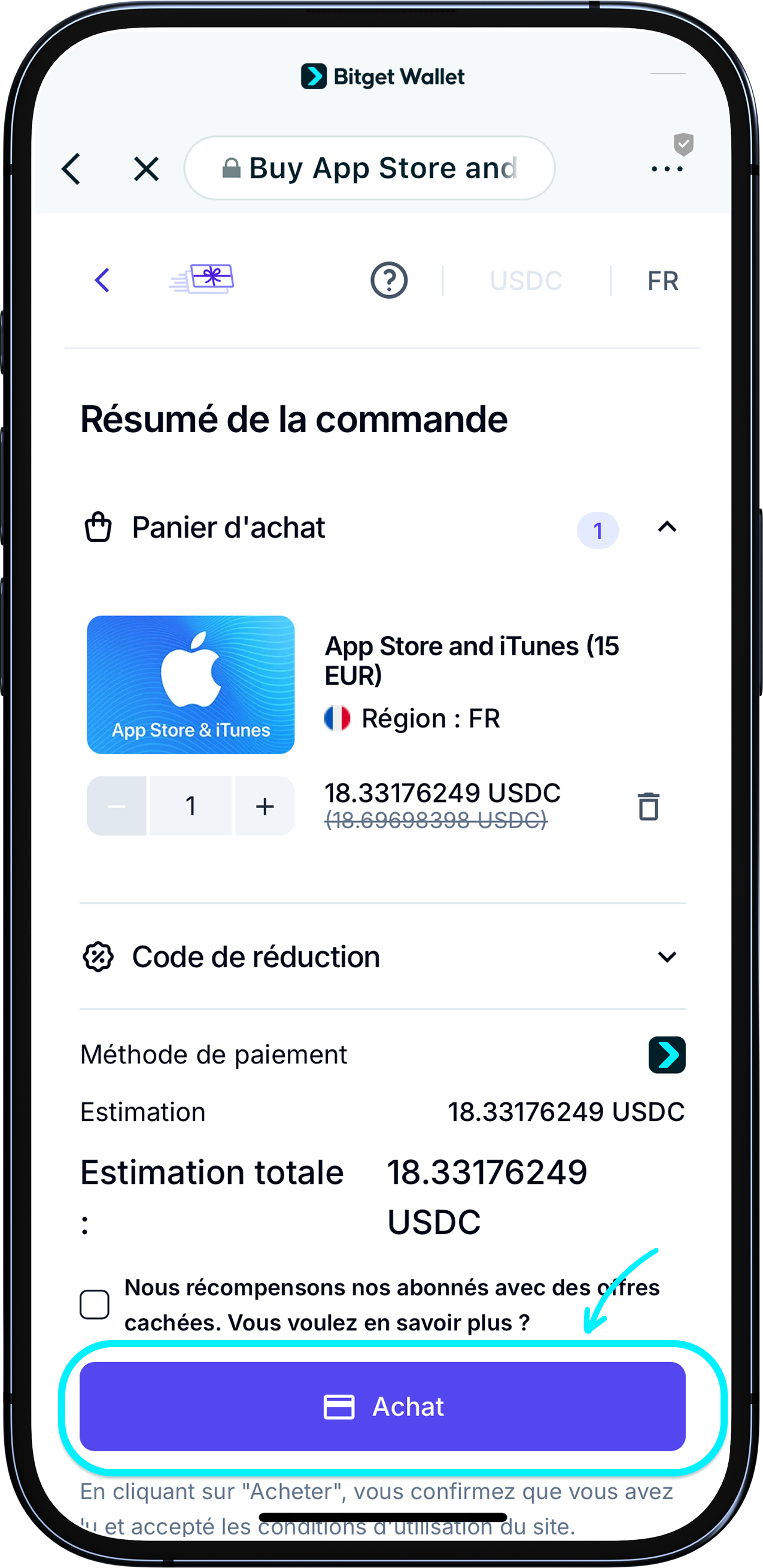The width and height of the screenshot is (763, 1568).
Task: Select the gift card delivery icon
Action: click(x=203, y=279)
